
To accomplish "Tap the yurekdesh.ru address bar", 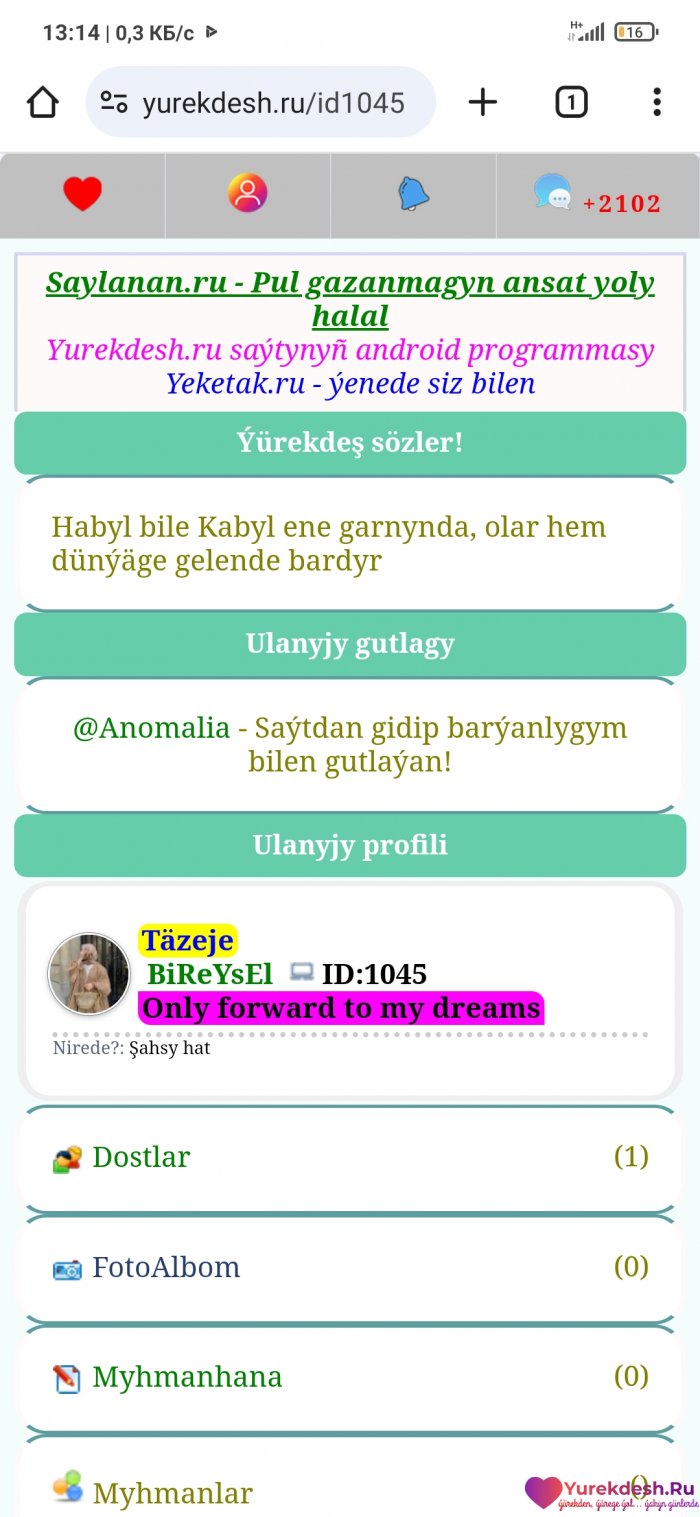I will (x=260, y=102).
